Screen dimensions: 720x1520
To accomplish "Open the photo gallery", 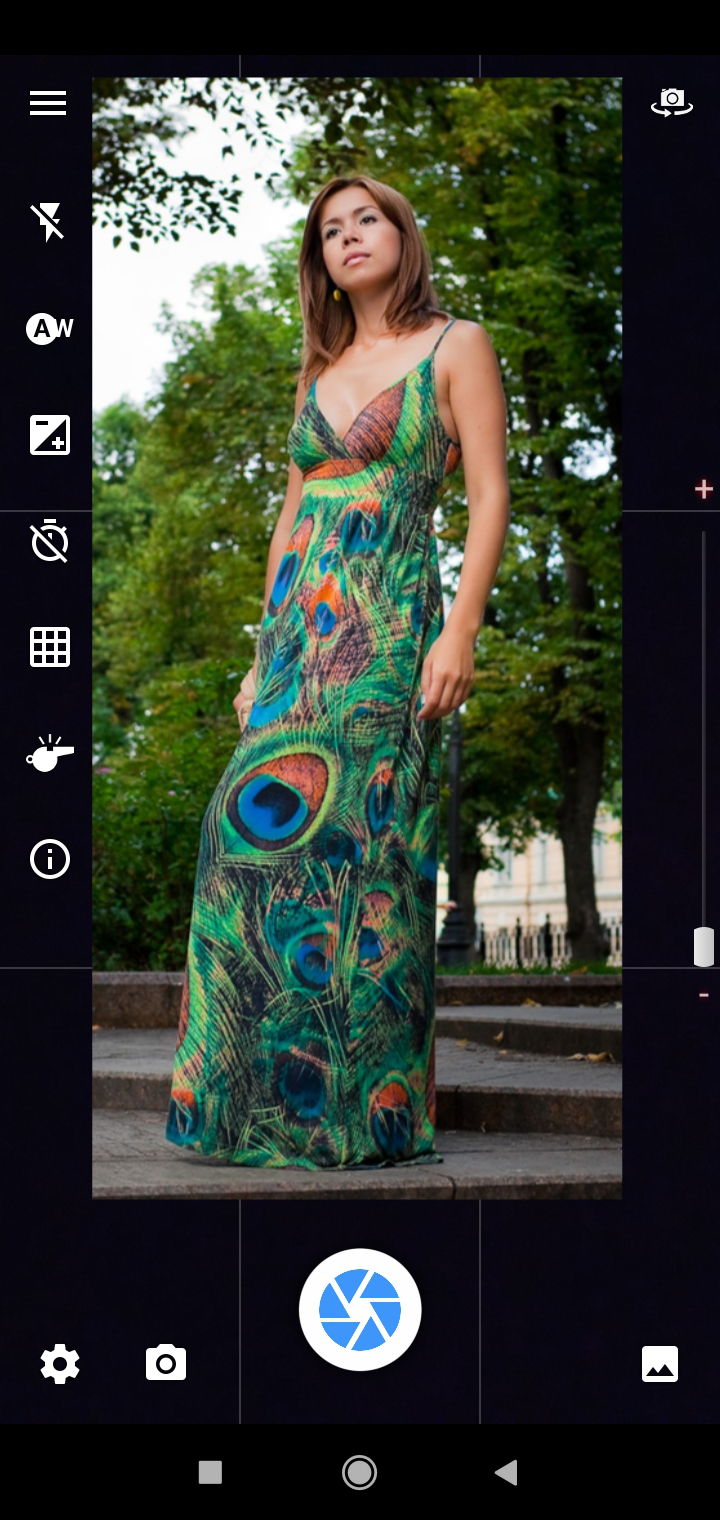I will 660,1364.
